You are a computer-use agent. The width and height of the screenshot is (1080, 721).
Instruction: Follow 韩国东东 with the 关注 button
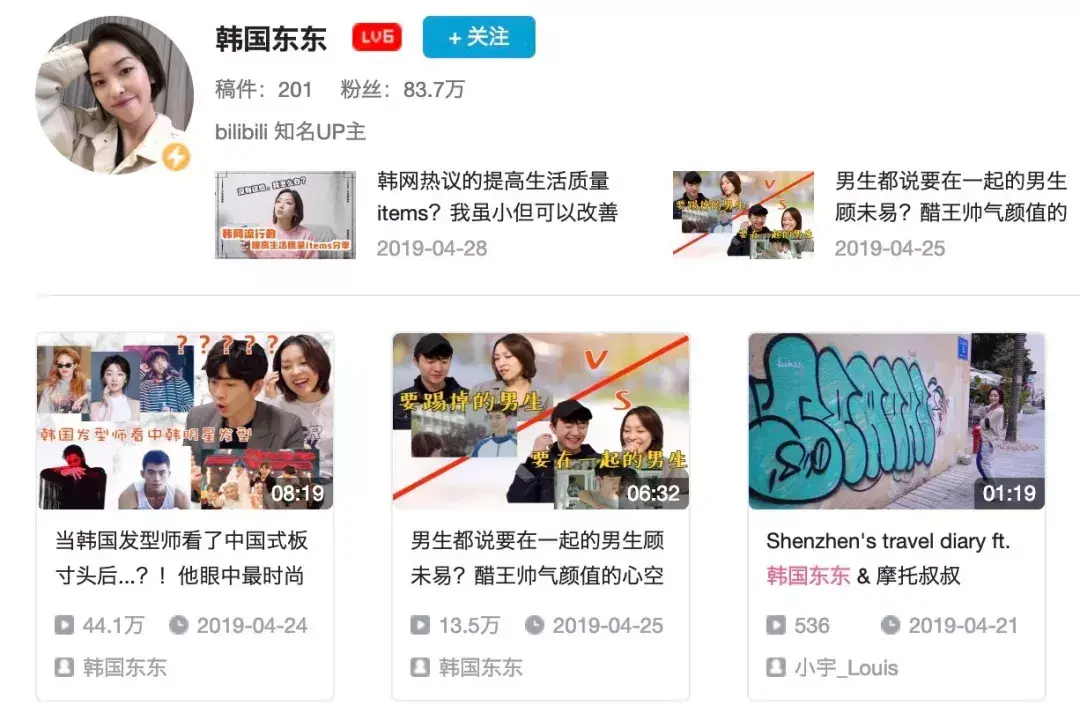click(x=479, y=37)
